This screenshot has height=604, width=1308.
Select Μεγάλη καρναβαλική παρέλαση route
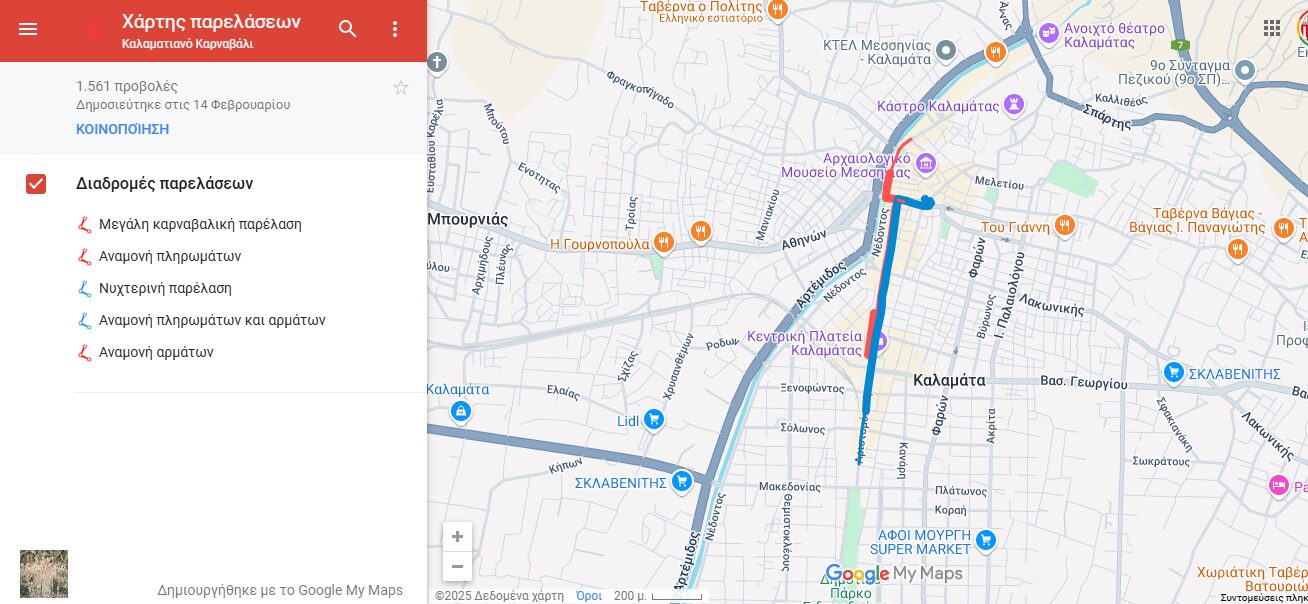200,224
